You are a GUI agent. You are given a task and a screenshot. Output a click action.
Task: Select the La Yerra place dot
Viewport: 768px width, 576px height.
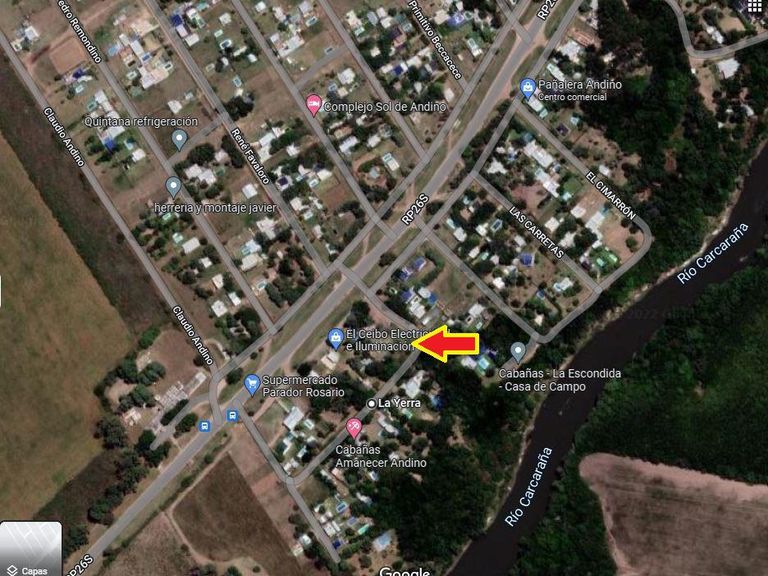[371, 403]
